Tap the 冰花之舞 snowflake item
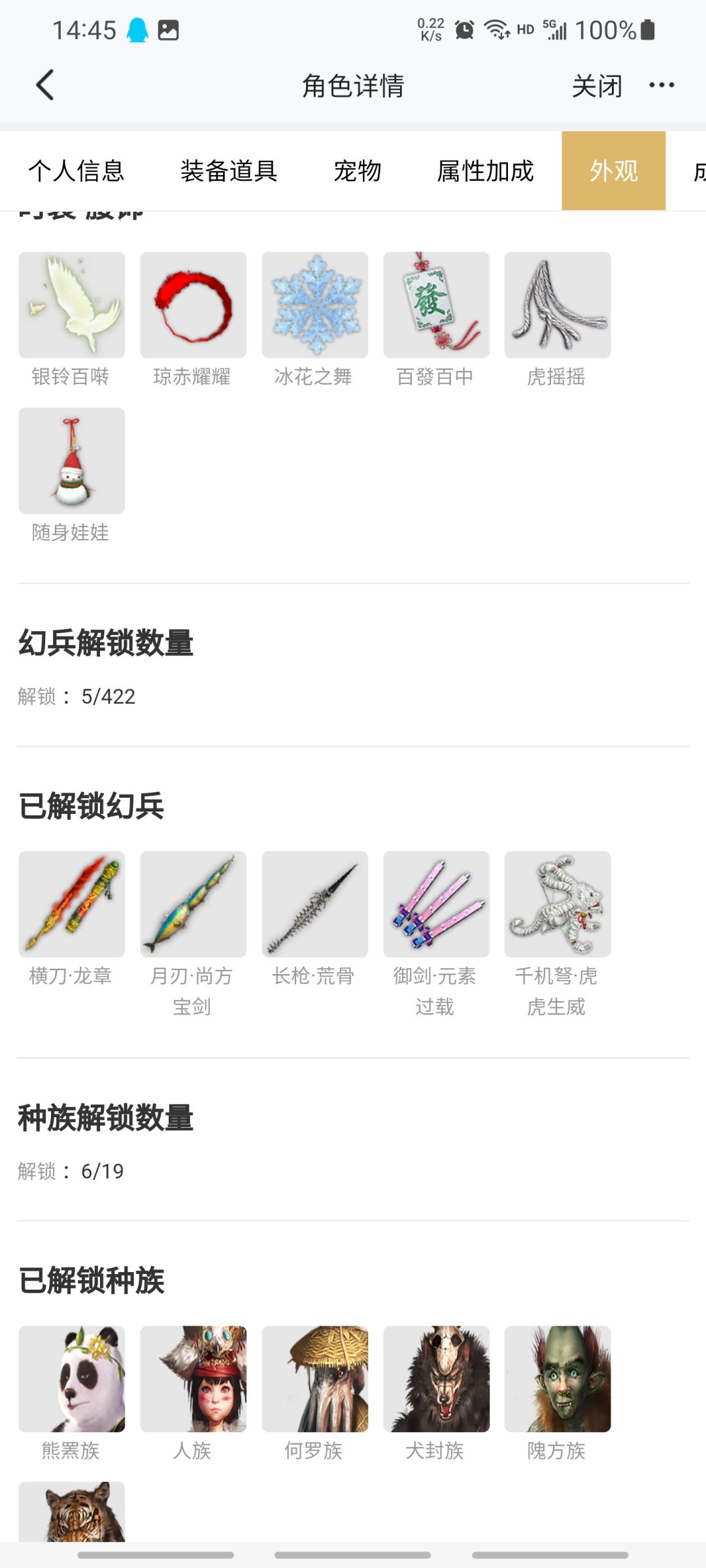This screenshot has width=706, height=1568. click(315, 305)
